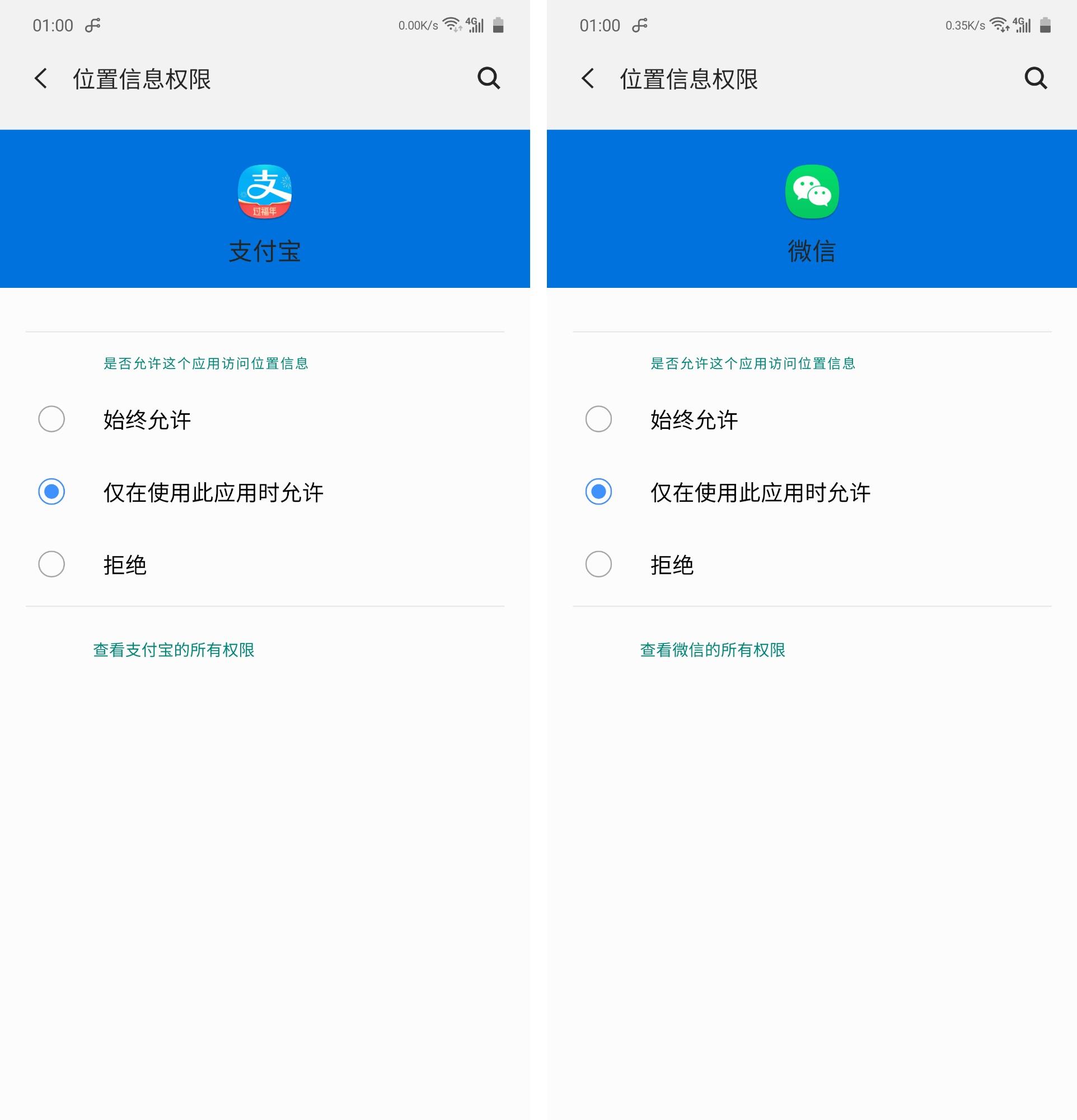The height and width of the screenshot is (1120, 1077).
Task: Tap the clock showing 01:00
Action: (53, 24)
